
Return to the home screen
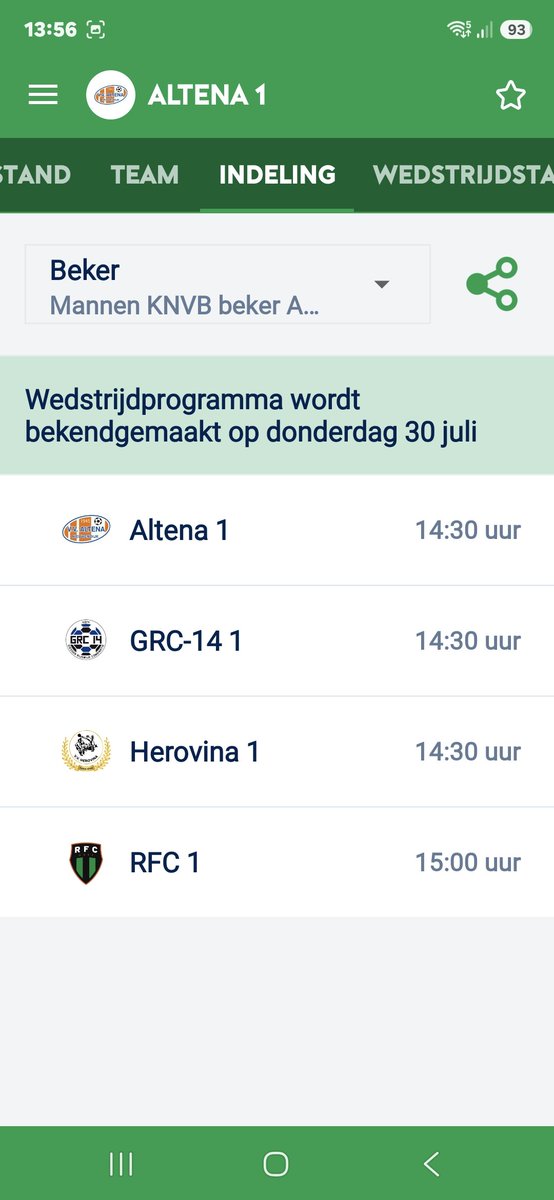[x=276, y=1163]
